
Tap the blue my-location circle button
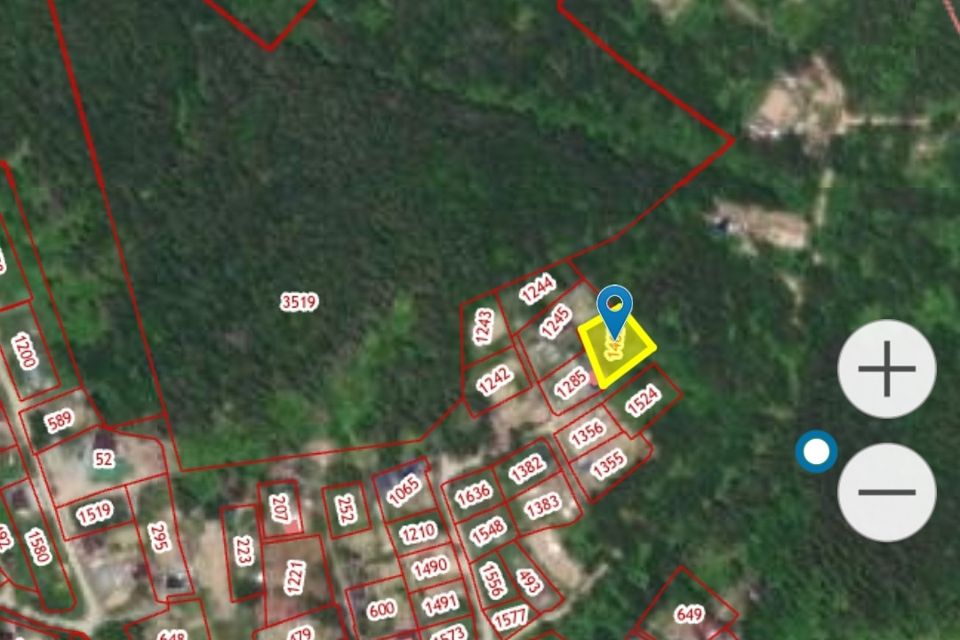[x=817, y=452]
